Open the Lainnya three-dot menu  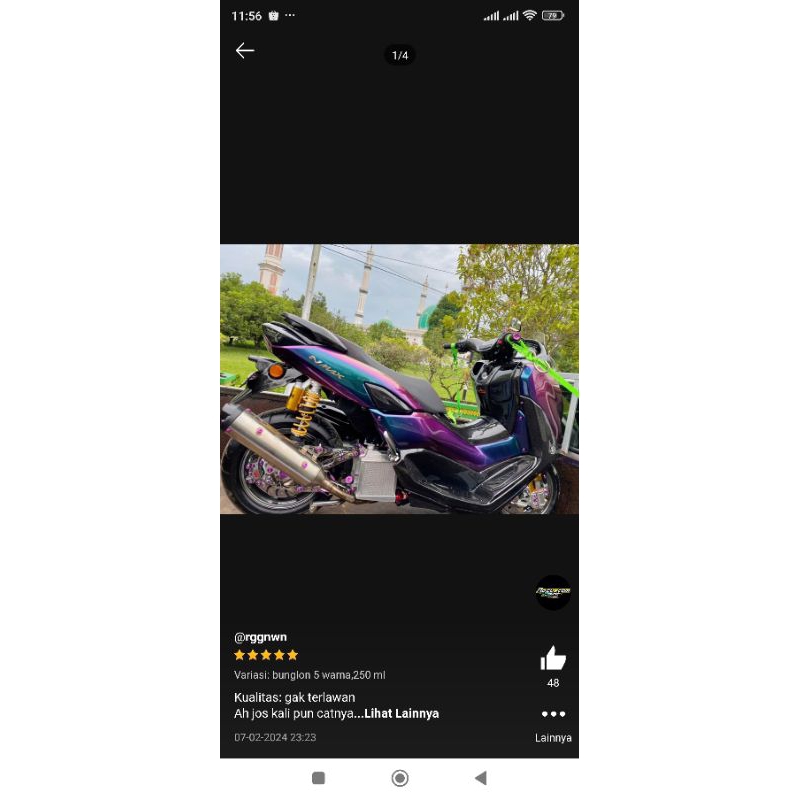(x=553, y=714)
